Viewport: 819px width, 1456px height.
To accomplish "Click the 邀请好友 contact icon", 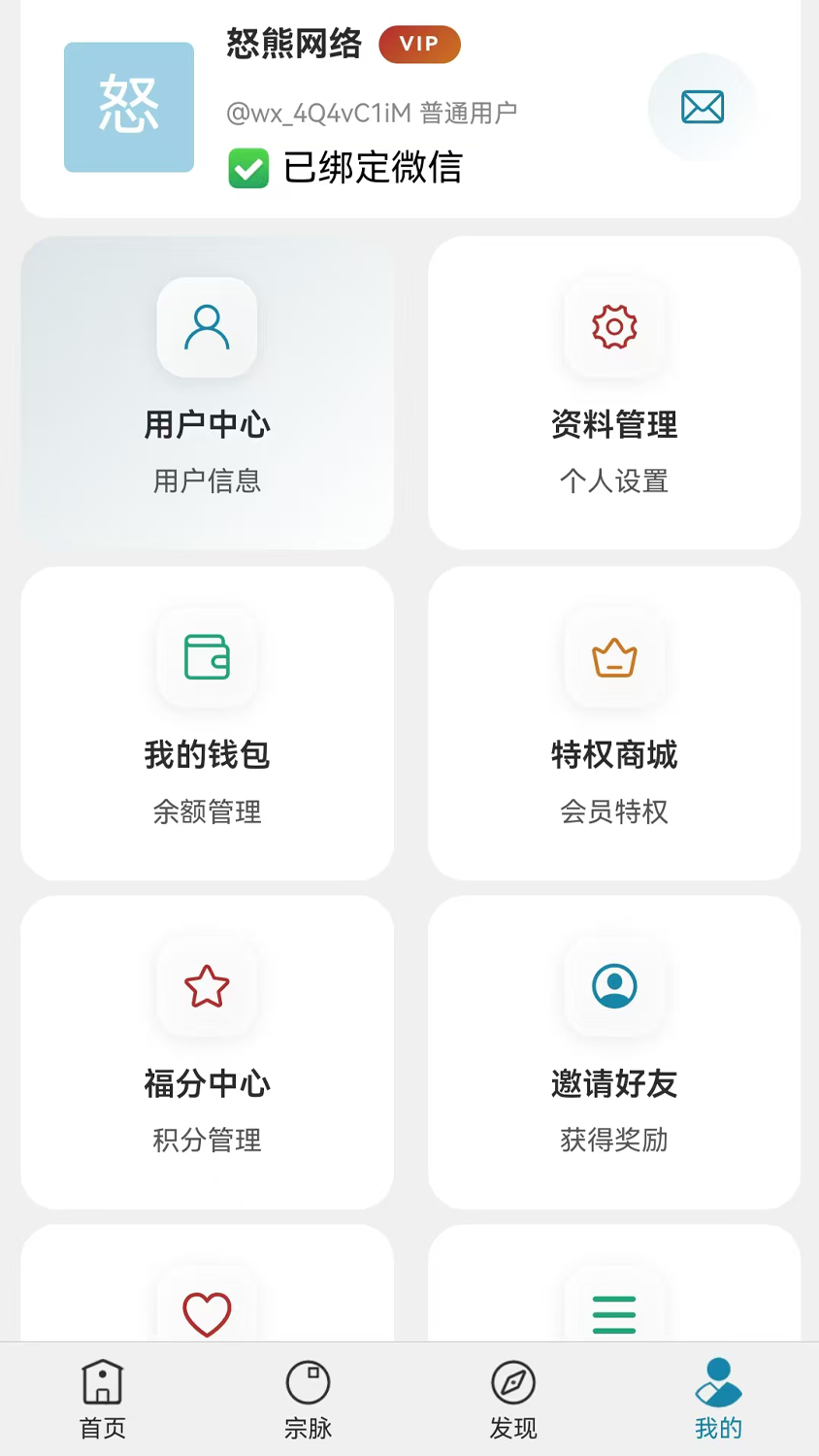I will pyautogui.click(x=613, y=986).
